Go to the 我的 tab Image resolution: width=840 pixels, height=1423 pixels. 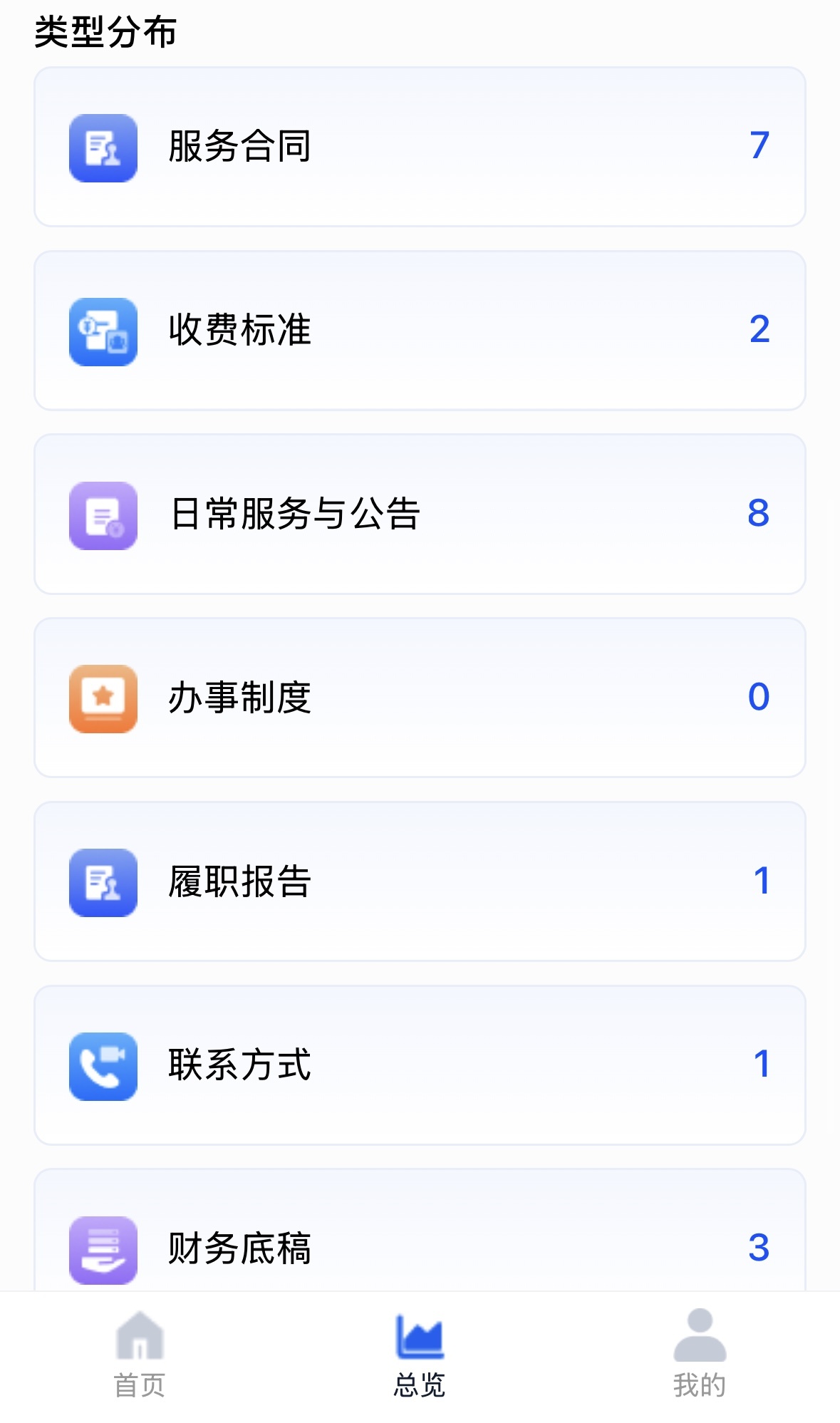point(700,1355)
